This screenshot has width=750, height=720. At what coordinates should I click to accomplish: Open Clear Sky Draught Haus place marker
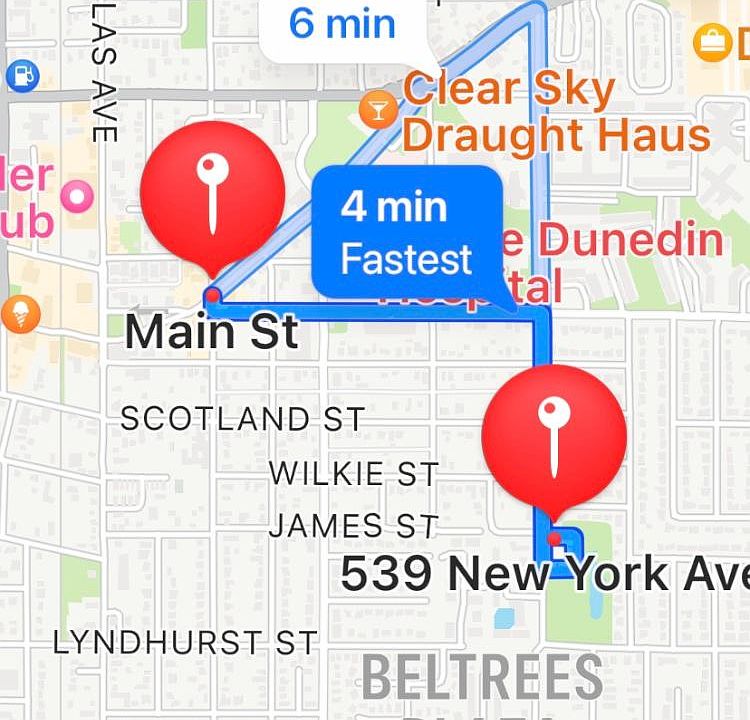click(x=378, y=108)
